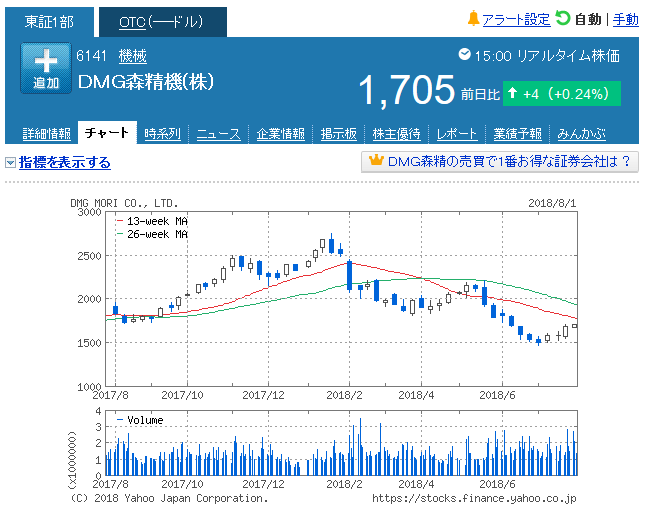This screenshot has width=646, height=508.
Task: Select 手動 manual refresh mode
Action: coord(625,19)
